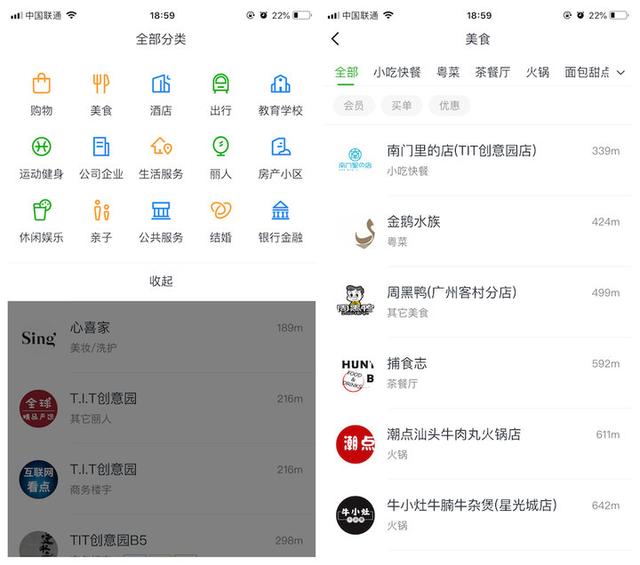Choose the 出行 travel category

pyautogui.click(x=221, y=94)
